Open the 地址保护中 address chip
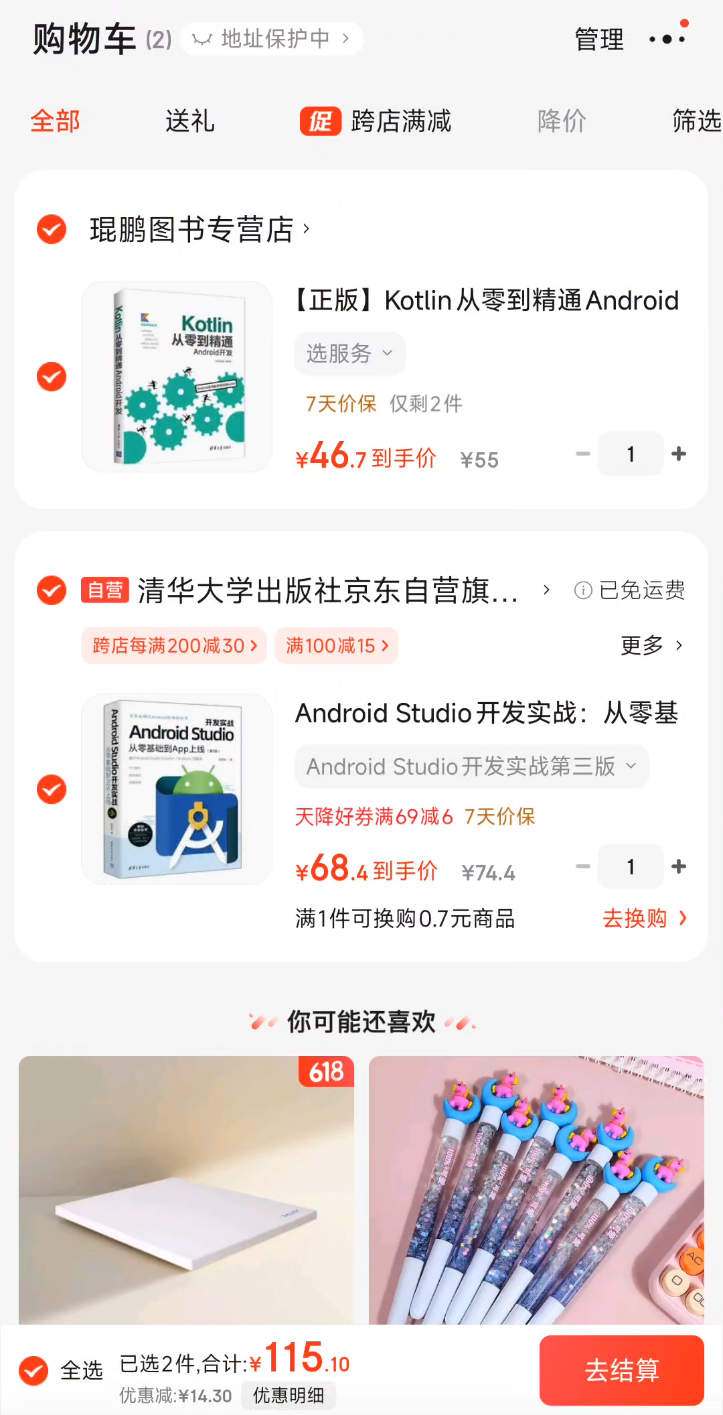The image size is (723, 1415). coord(274,39)
